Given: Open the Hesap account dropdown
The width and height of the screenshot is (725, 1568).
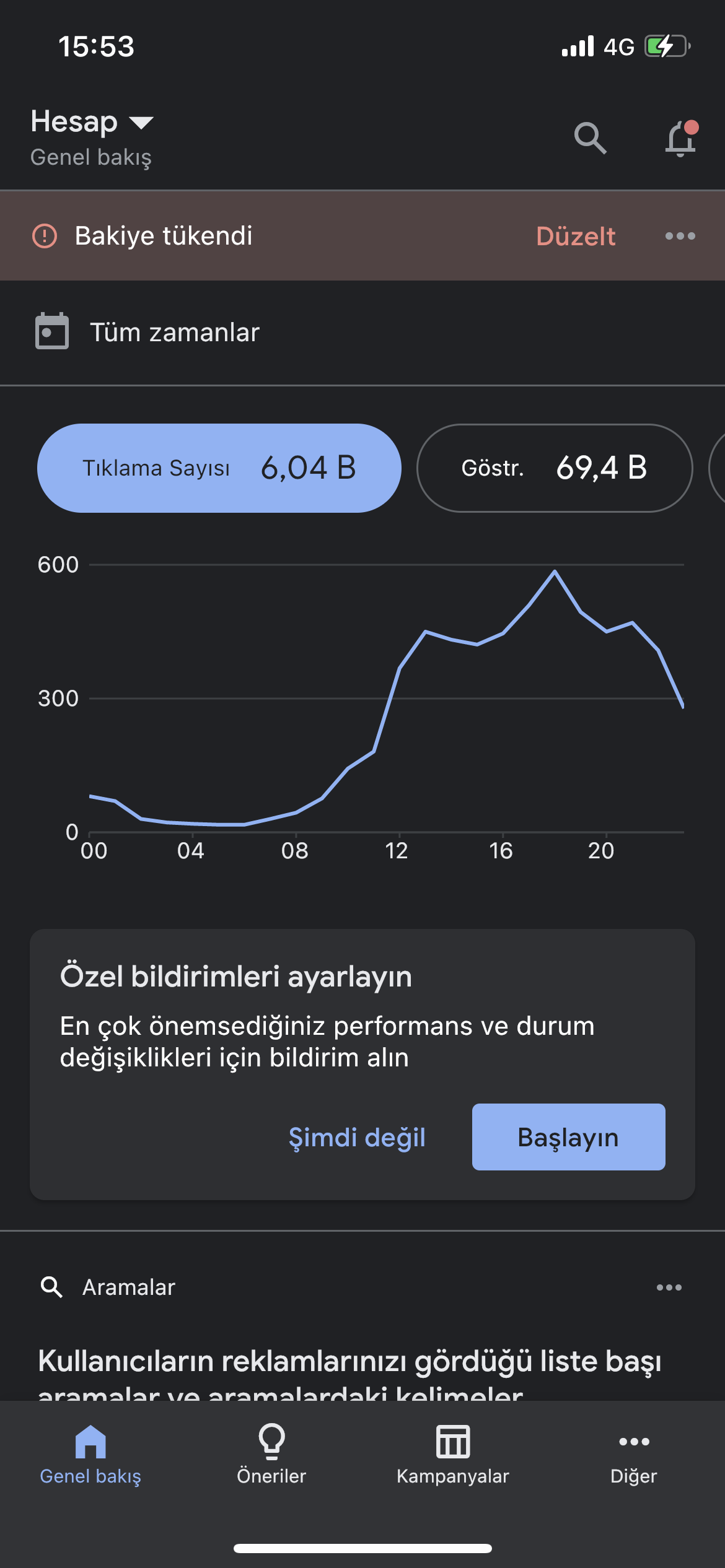Looking at the screenshot, I should click(x=92, y=122).
